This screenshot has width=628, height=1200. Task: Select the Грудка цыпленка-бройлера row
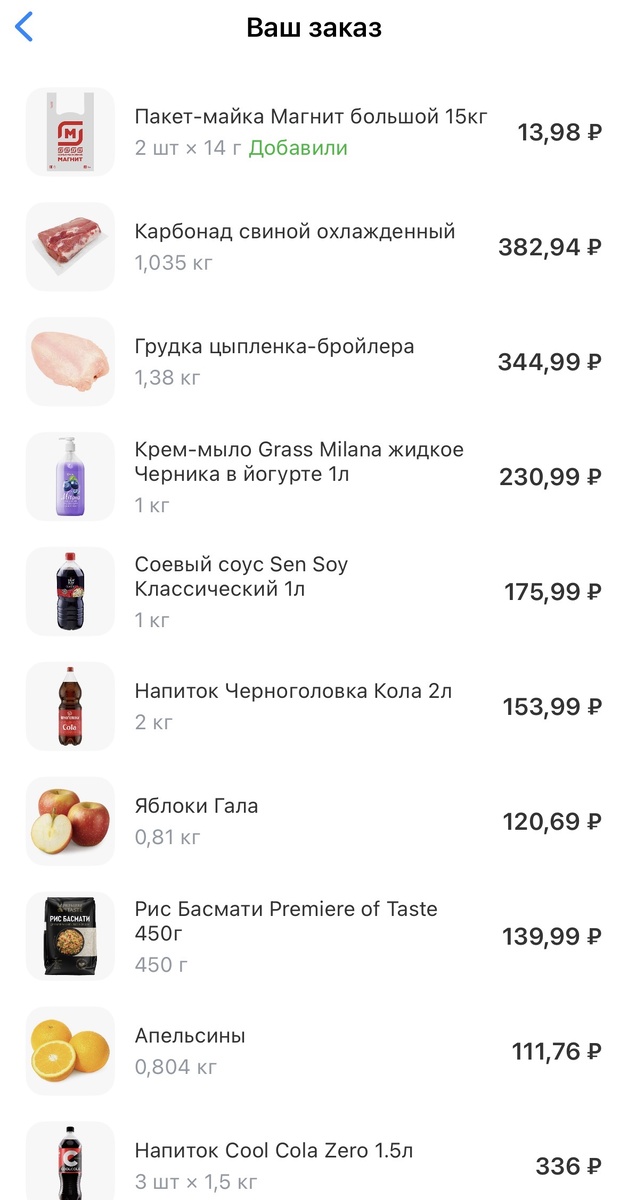[x=274, y=361]
